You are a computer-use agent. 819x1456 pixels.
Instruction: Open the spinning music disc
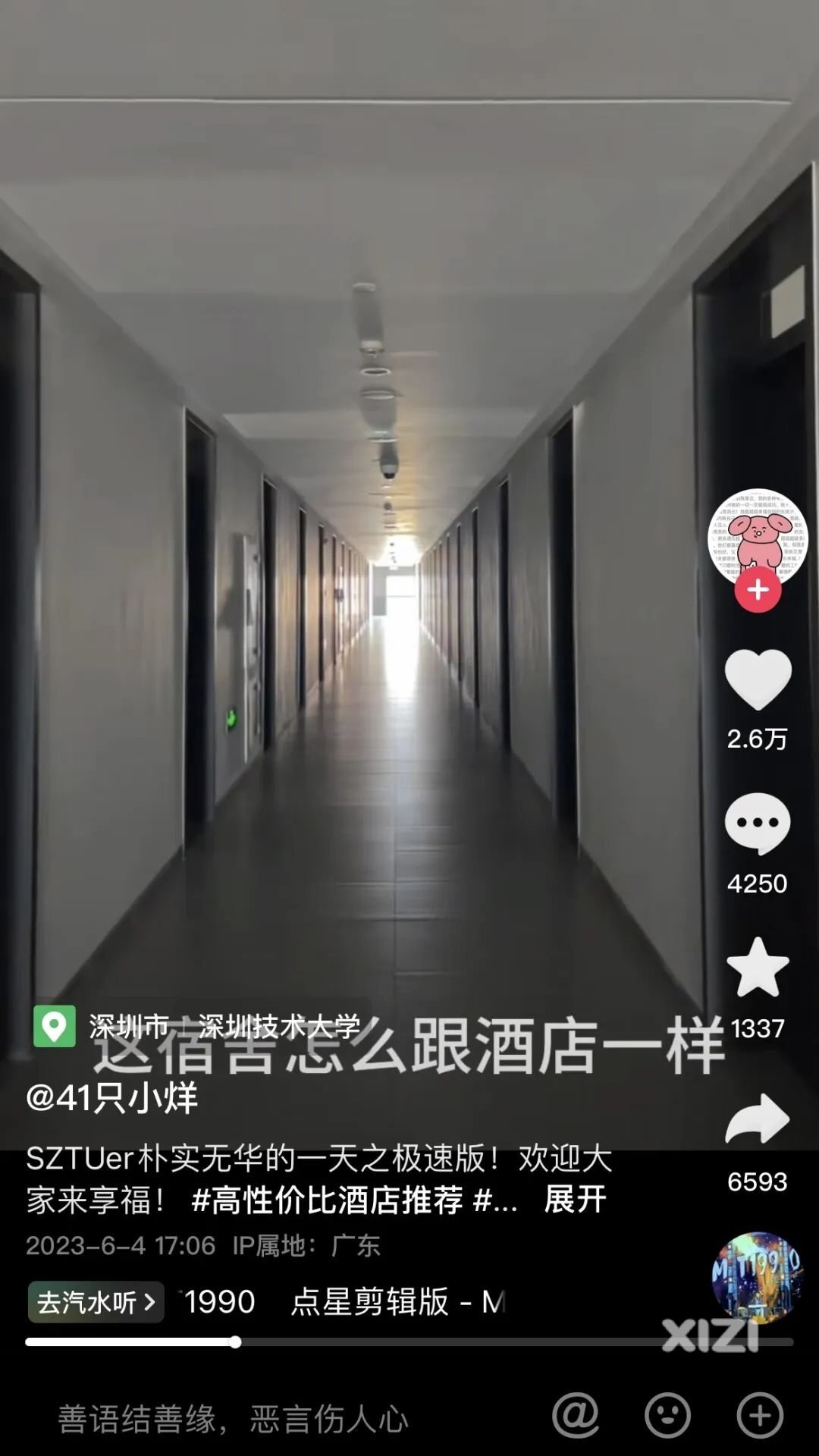click(x=756, y=1278)
